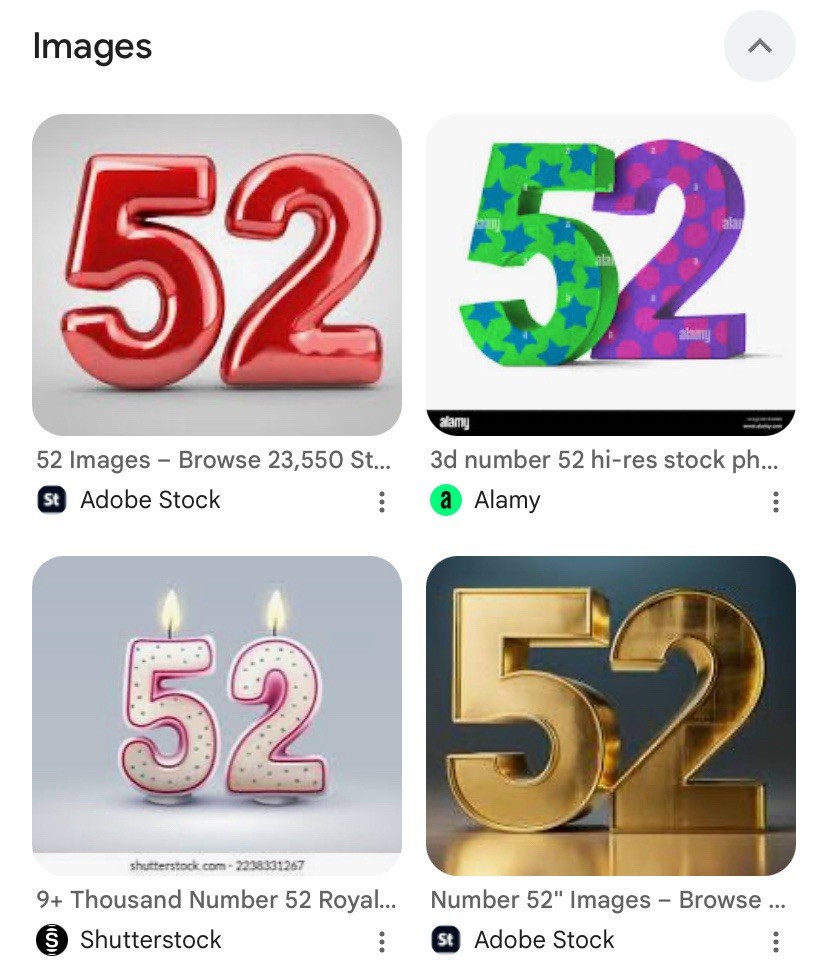
Task: Open the gold 52 Adobe Stock image
Action: pyautogui.click(x=610, y=715)
